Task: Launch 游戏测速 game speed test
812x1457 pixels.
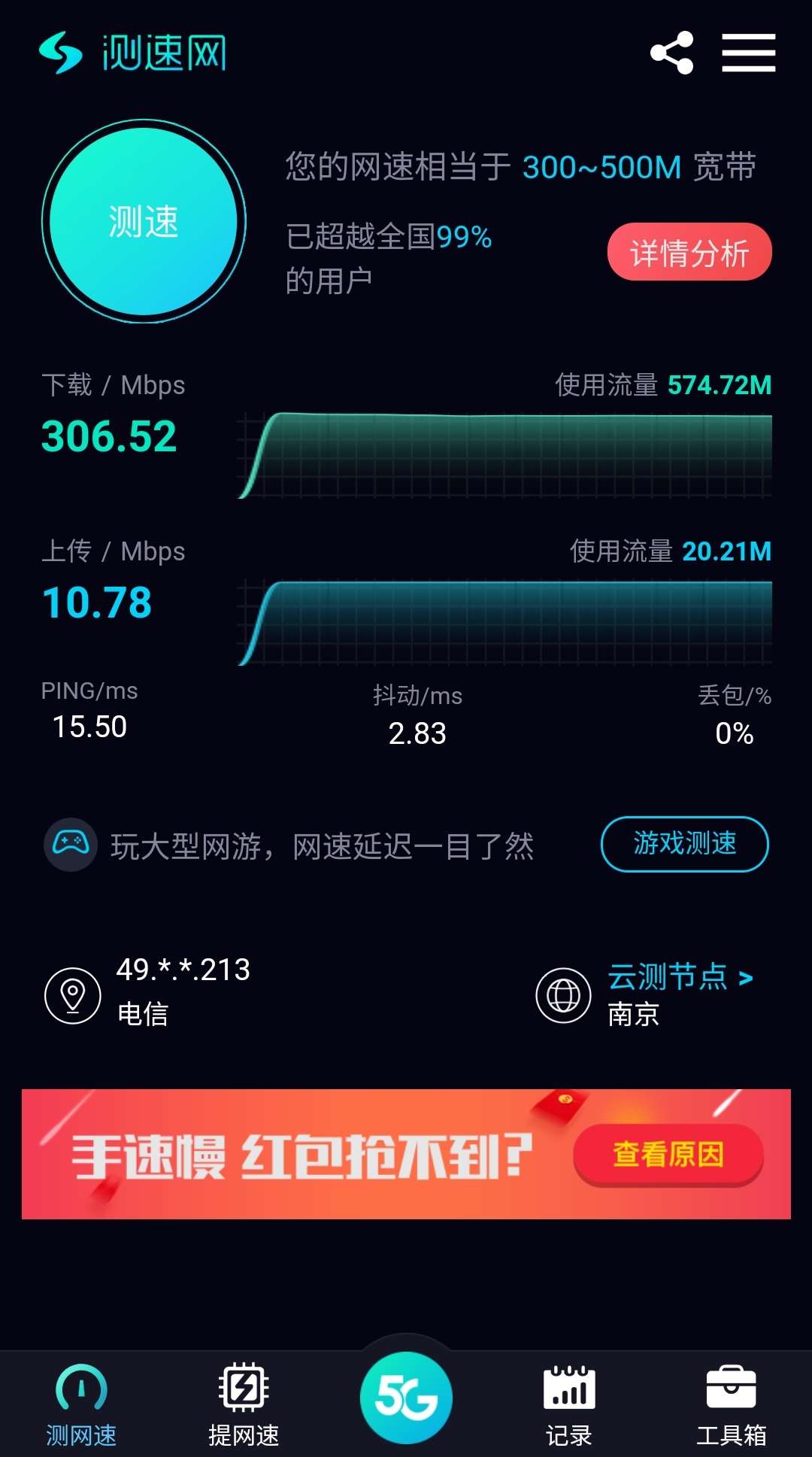Action: pyautogui.click(x=684, y=844)
